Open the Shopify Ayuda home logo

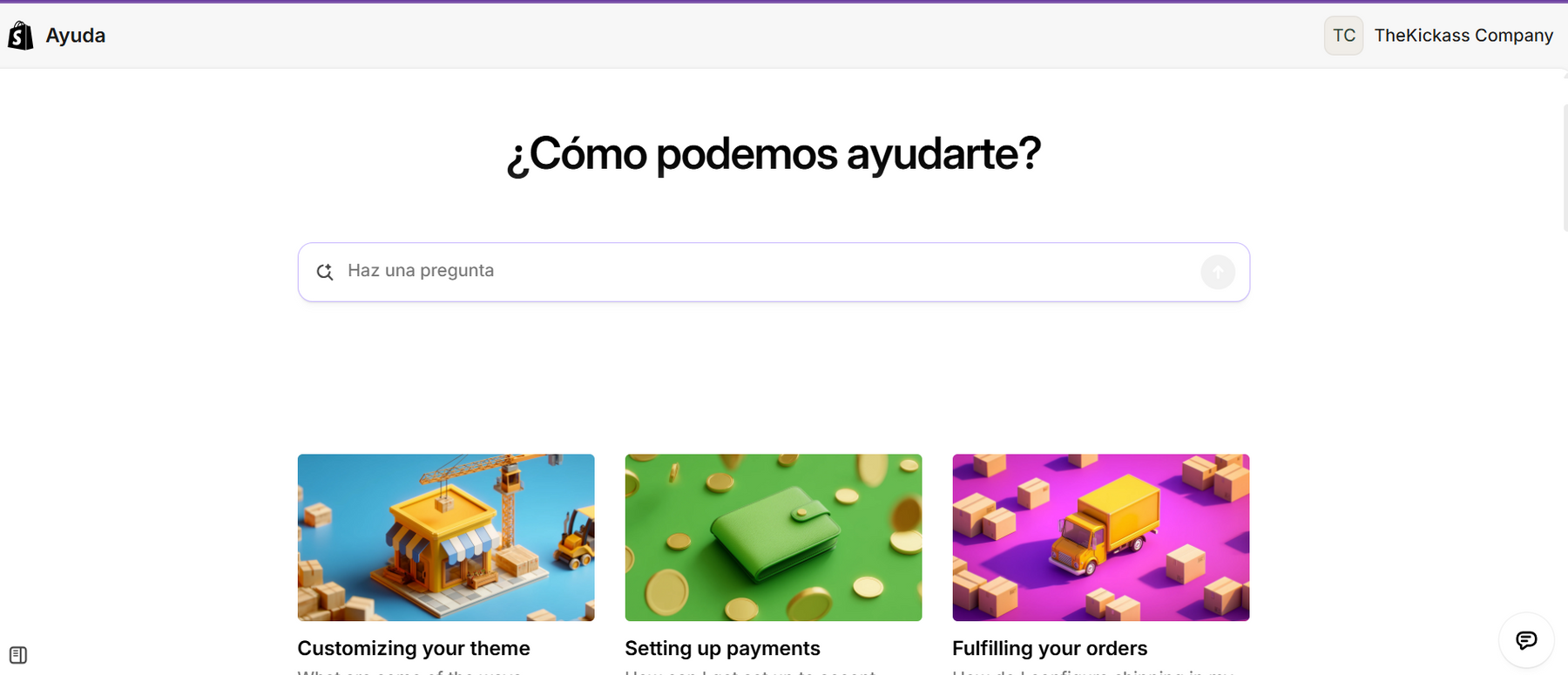[x=21, y=36]
